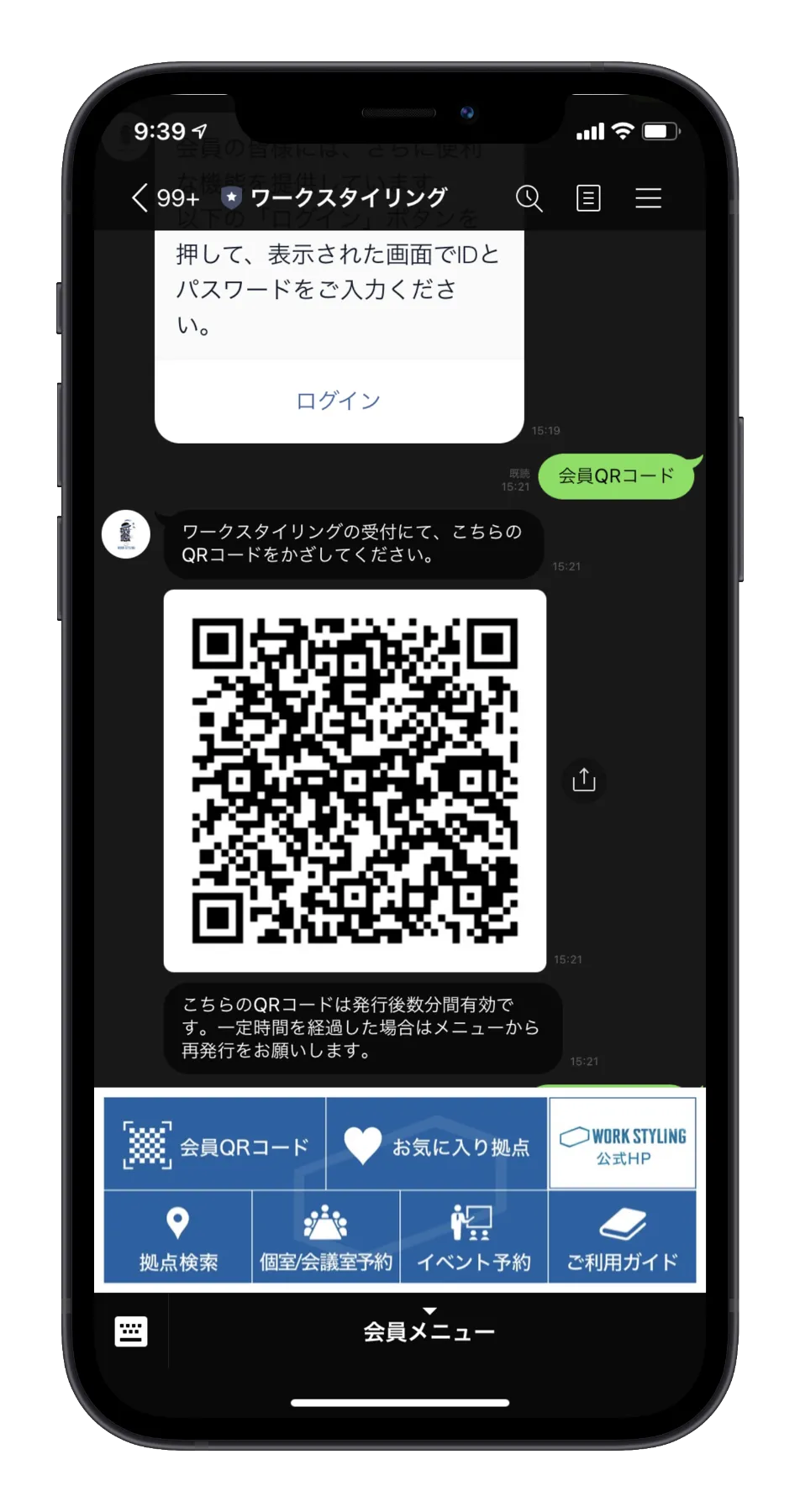
Task: Open the hamburger menu
Action: [x=648, y=198]
